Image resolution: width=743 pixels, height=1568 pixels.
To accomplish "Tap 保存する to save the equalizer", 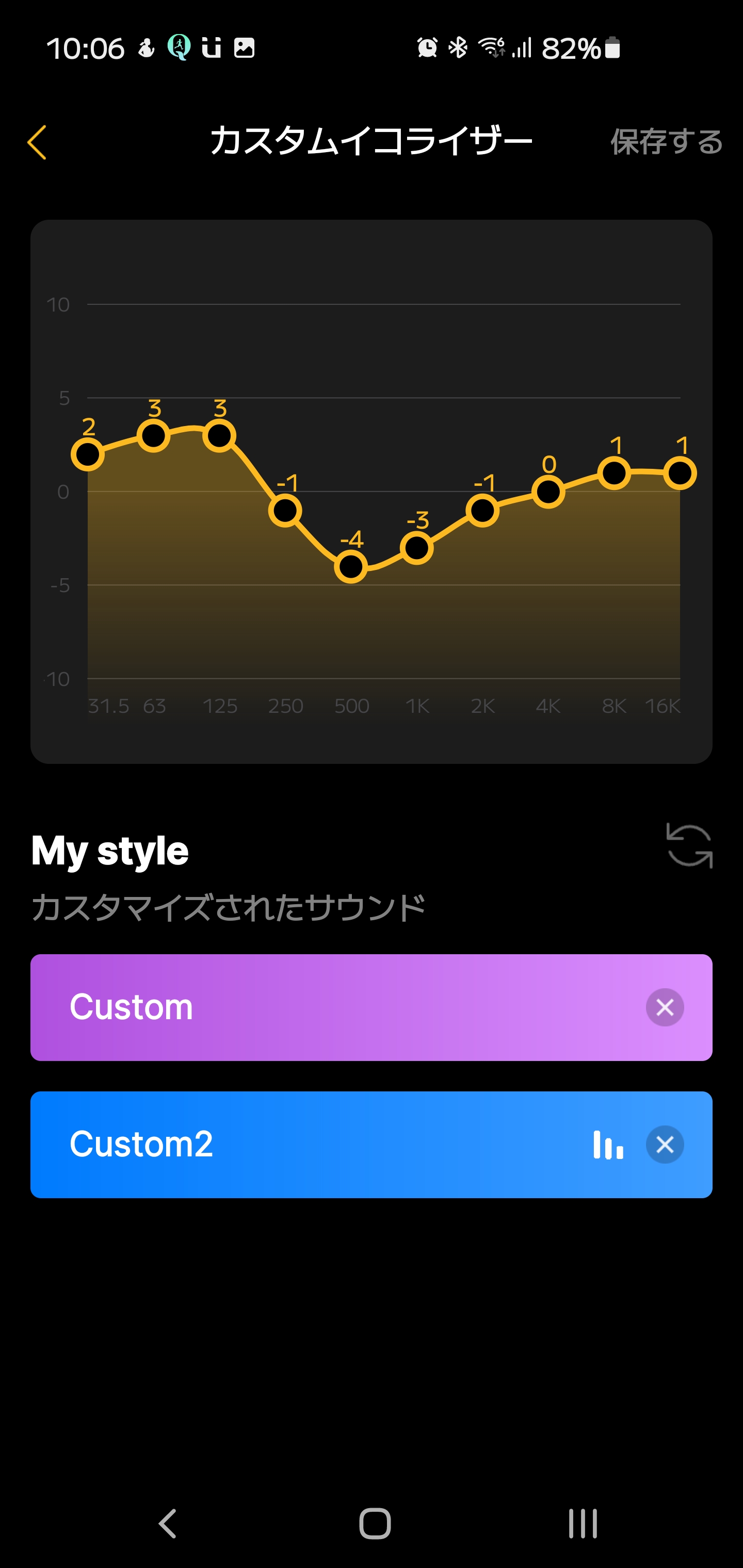I will pyautogui.click(x=666, y=142).
